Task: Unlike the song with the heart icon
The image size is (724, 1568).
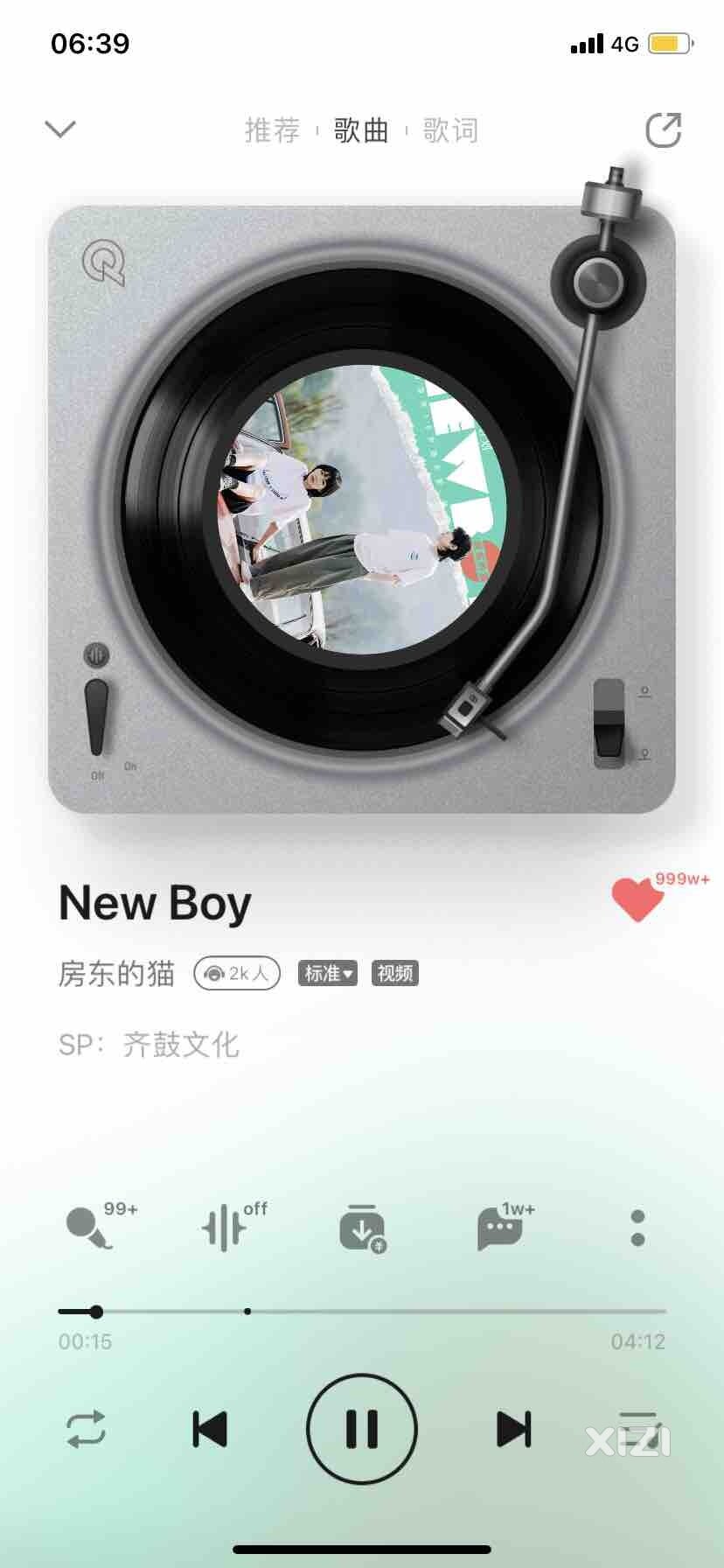Action: pos(637,899)
